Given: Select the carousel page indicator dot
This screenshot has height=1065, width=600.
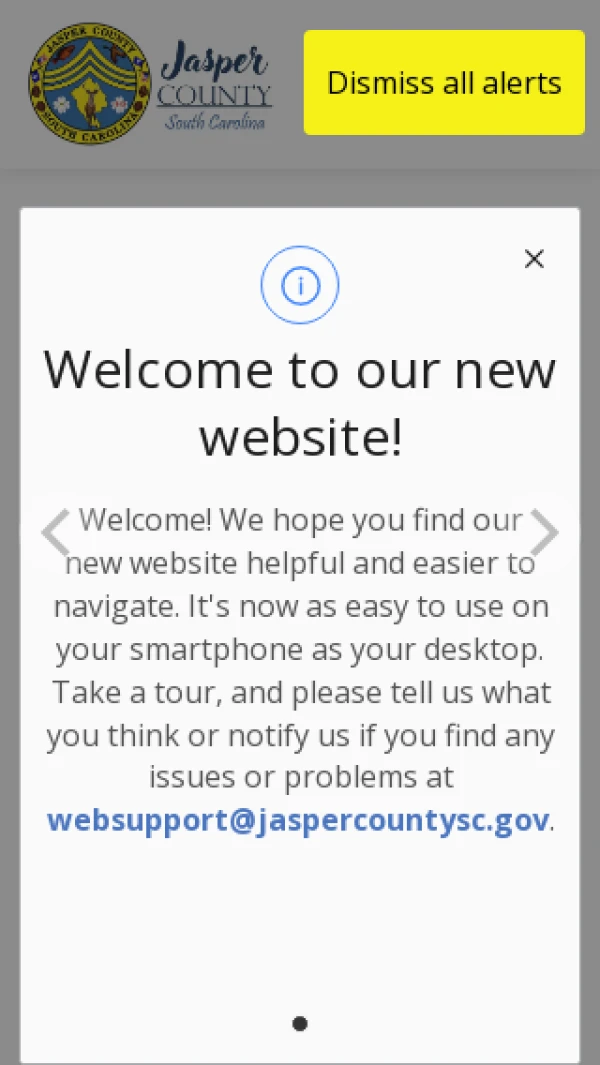Looking at the screenshot, I should [300, 1023].
